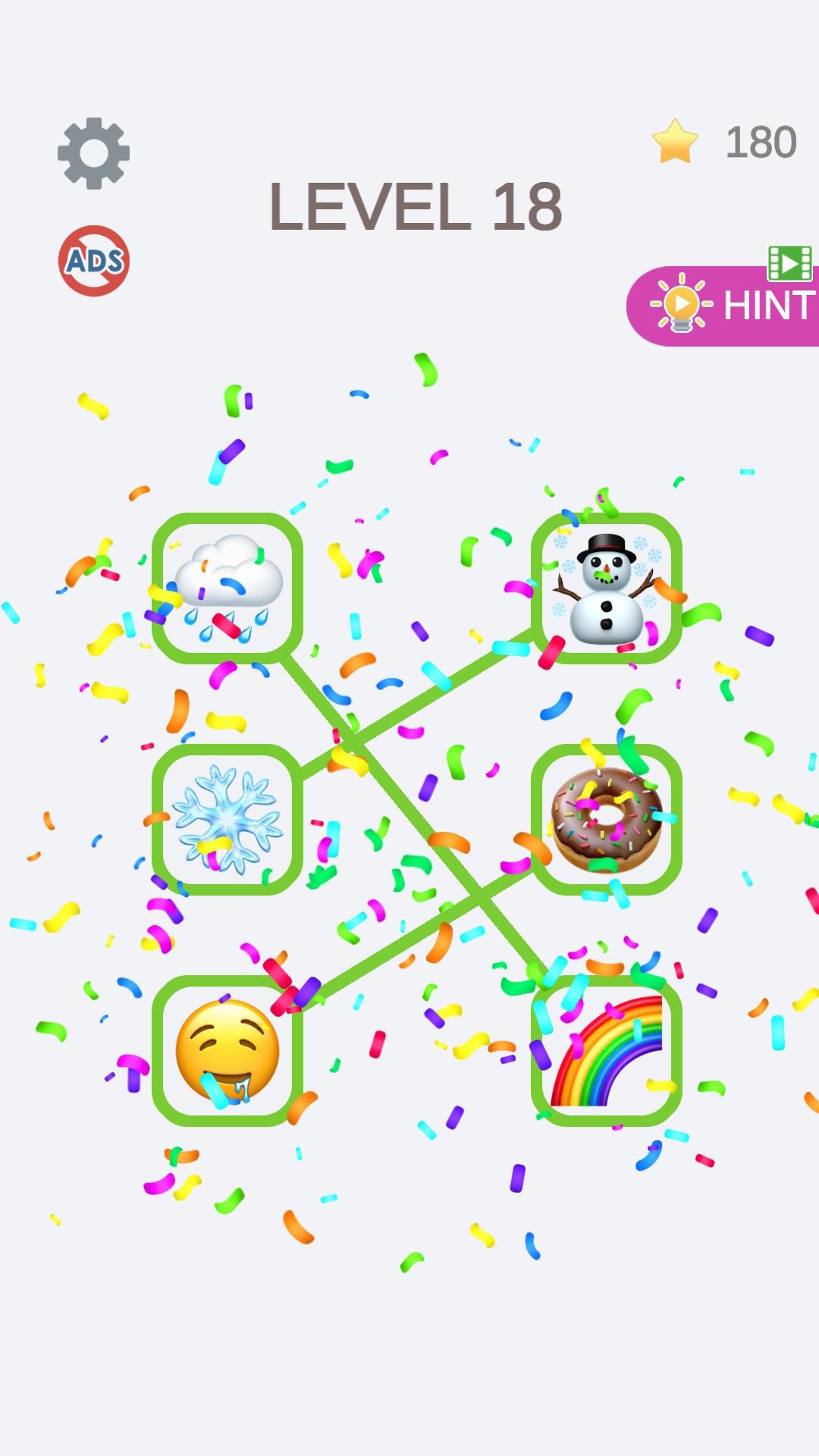Open the settings gear
The height and width of the screenshot is (1456, 819).
(x=94, y=153)
